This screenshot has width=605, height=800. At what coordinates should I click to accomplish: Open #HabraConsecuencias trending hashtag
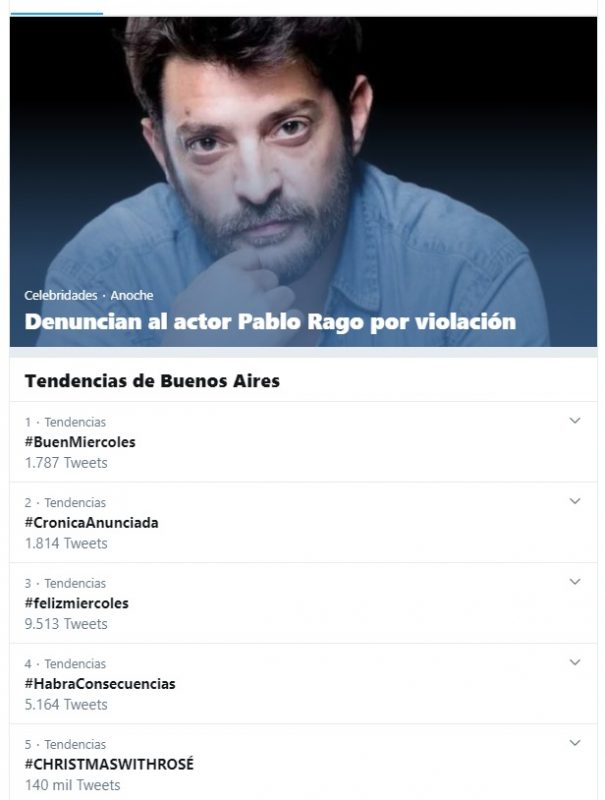pyautogui.click(x=100, y=684)
